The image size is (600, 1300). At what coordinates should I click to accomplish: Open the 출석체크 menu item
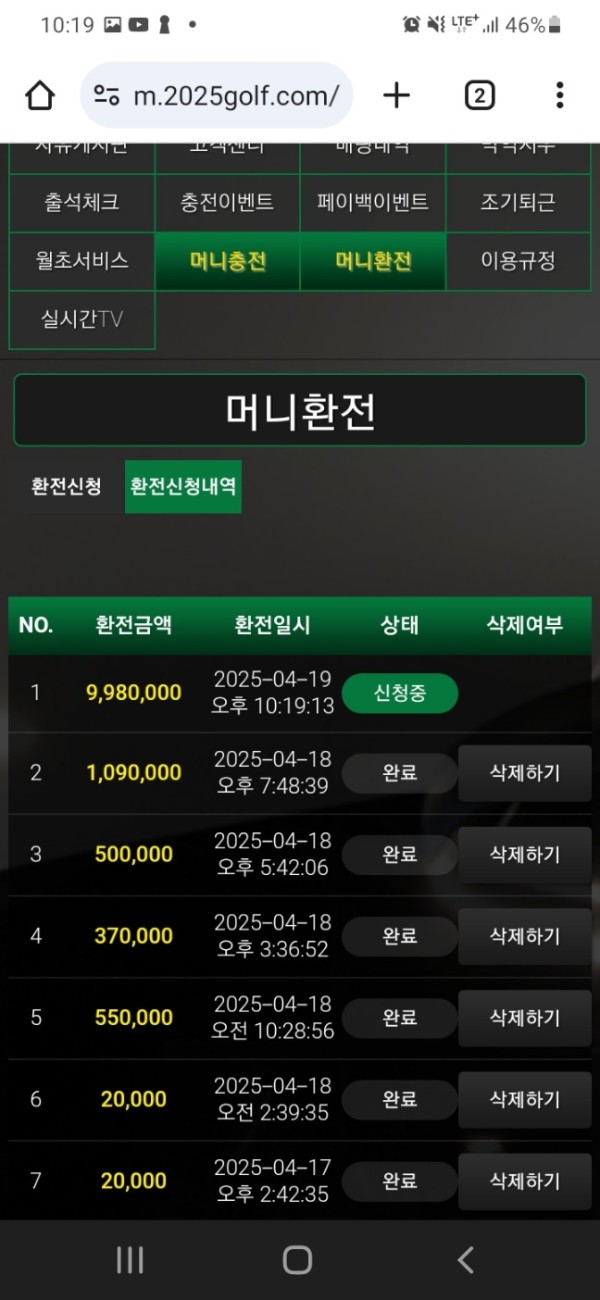[82, 203]
